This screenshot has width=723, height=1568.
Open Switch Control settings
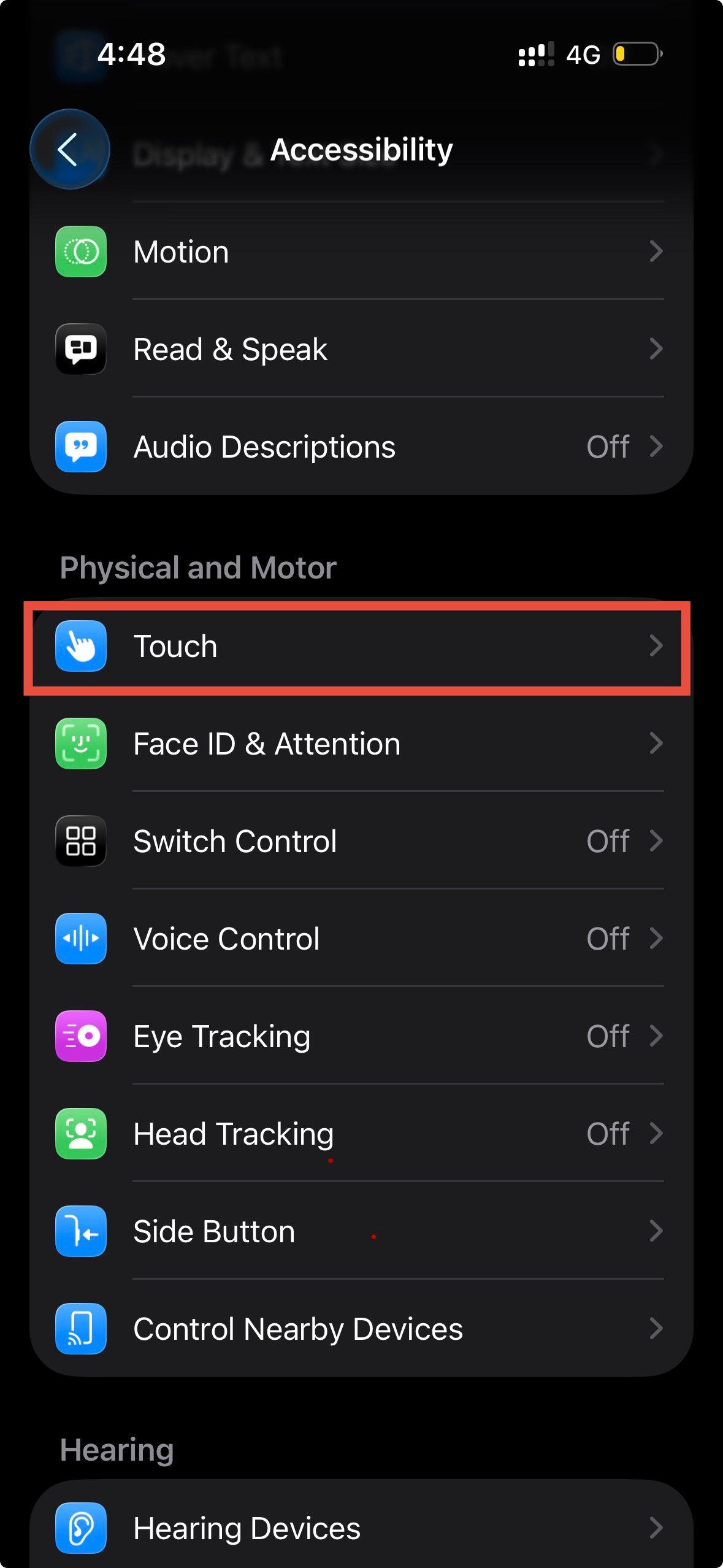point(361,841)
